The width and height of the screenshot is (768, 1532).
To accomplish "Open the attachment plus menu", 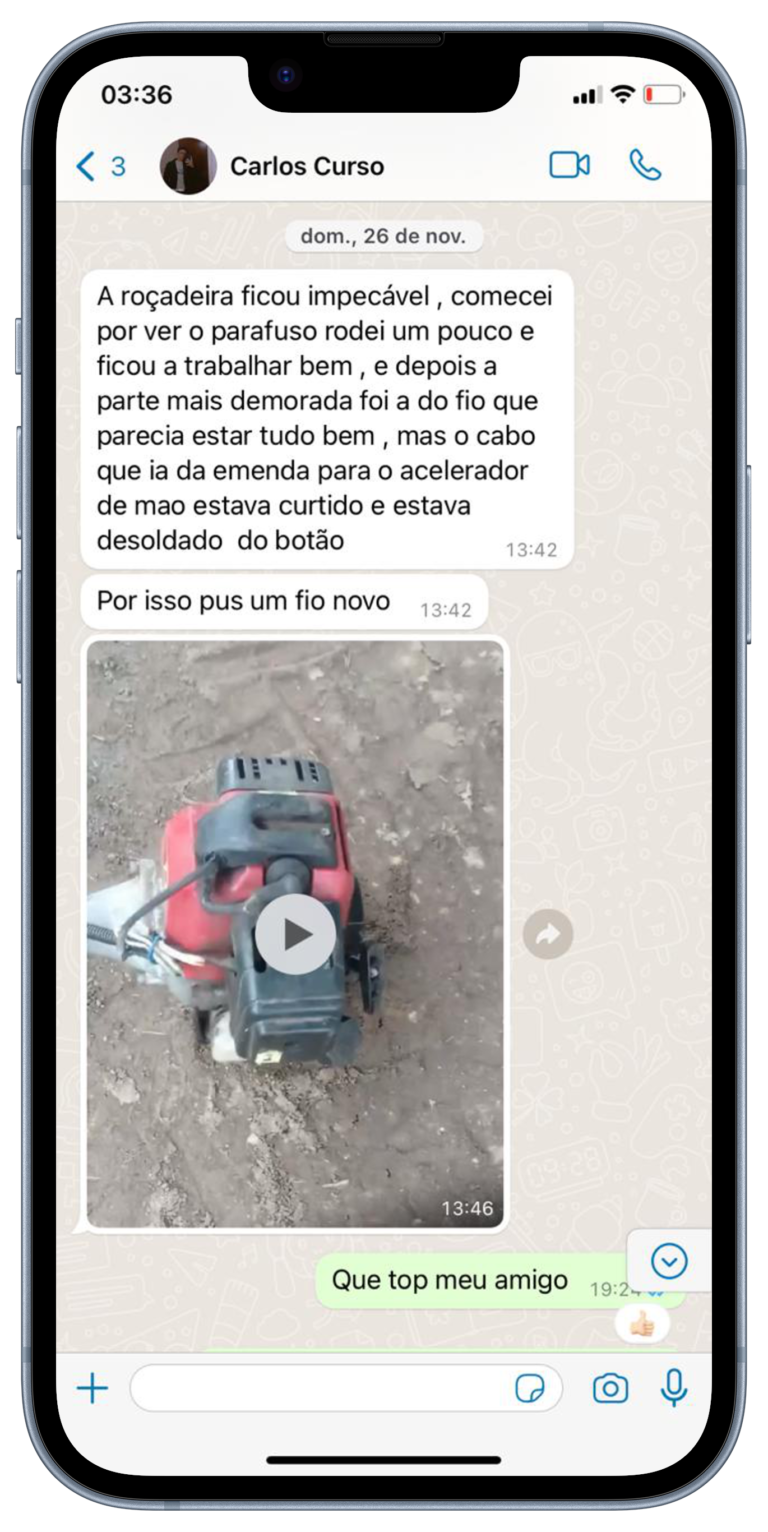I will (x=92, y=1388).
